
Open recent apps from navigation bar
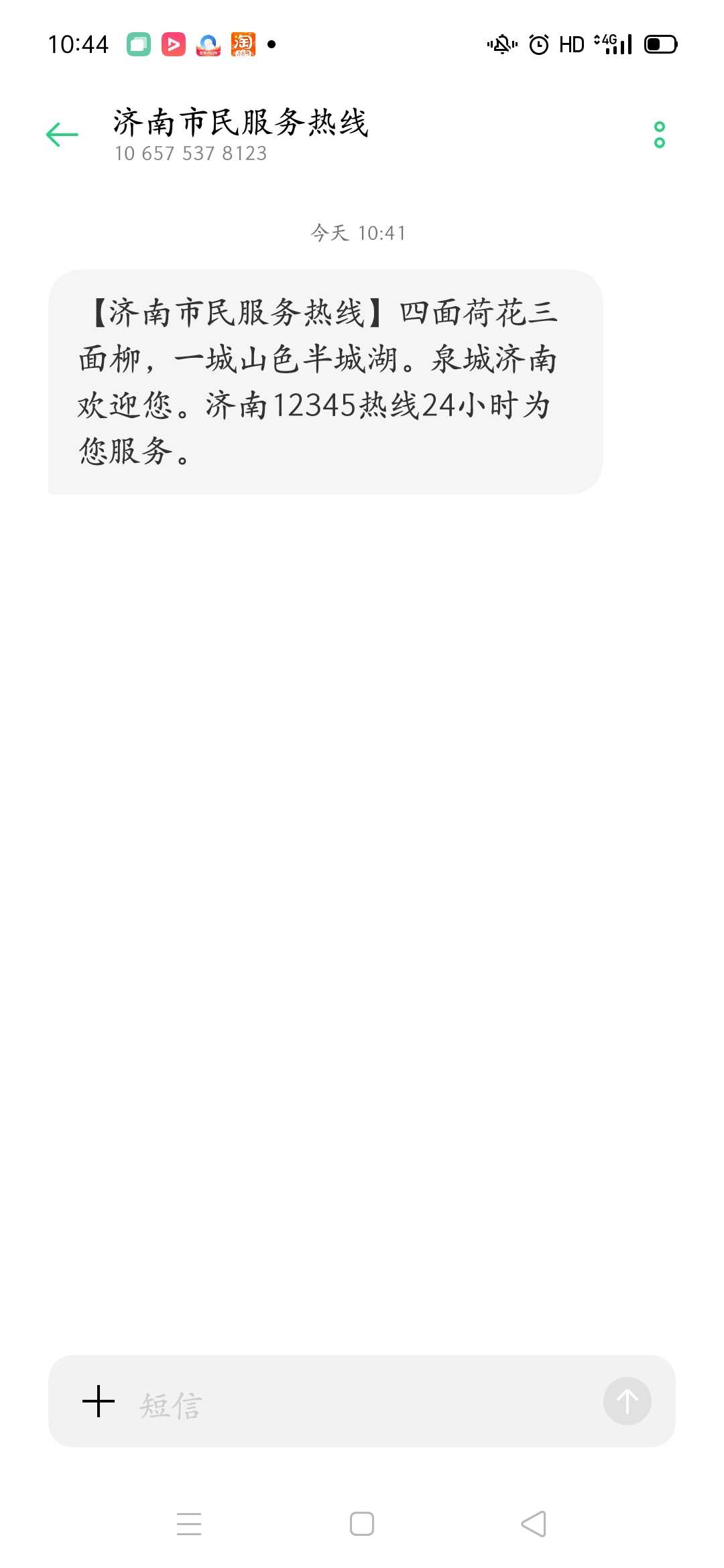click(x=189, y=1524)
